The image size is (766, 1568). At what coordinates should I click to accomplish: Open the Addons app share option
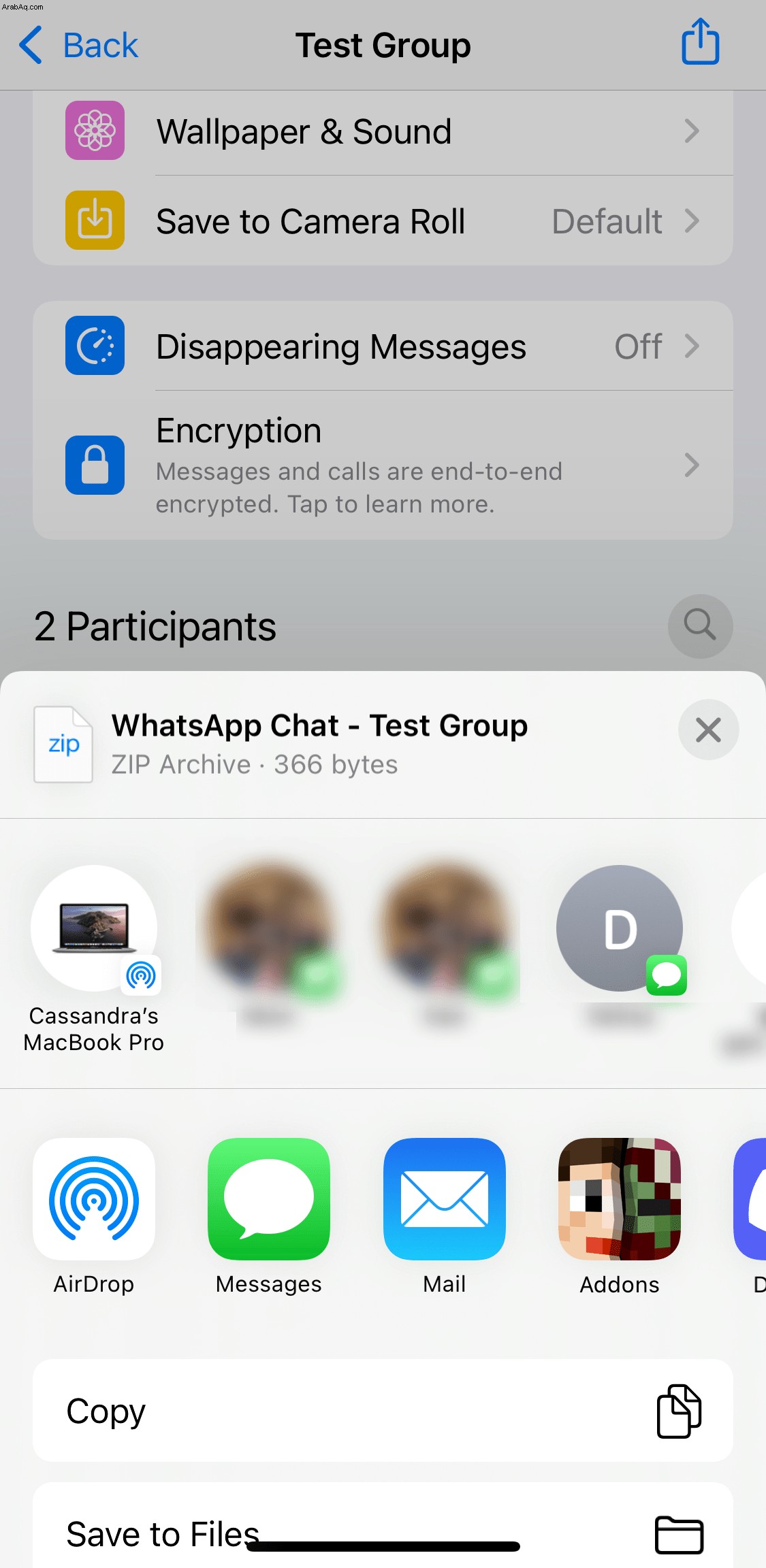(619, 1200)
